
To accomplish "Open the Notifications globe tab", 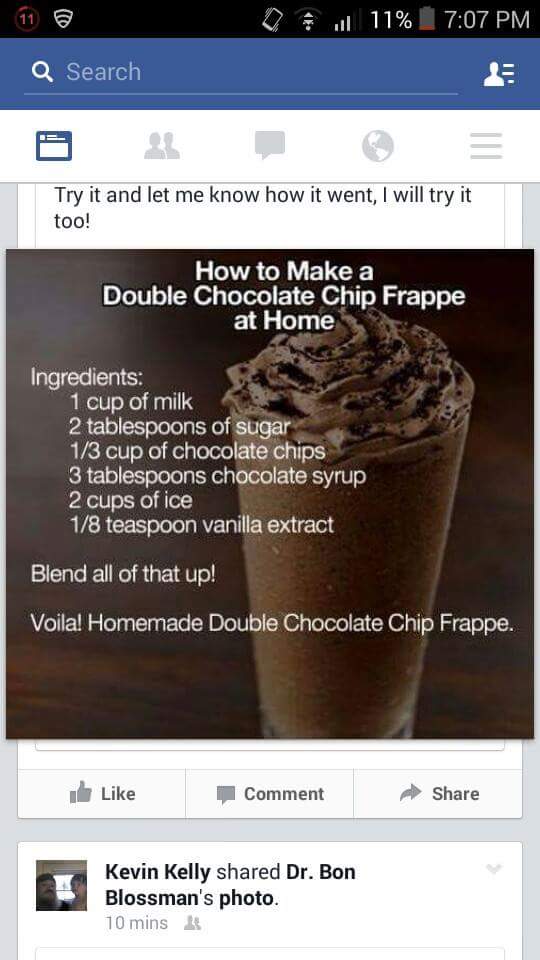I will 378,146.
